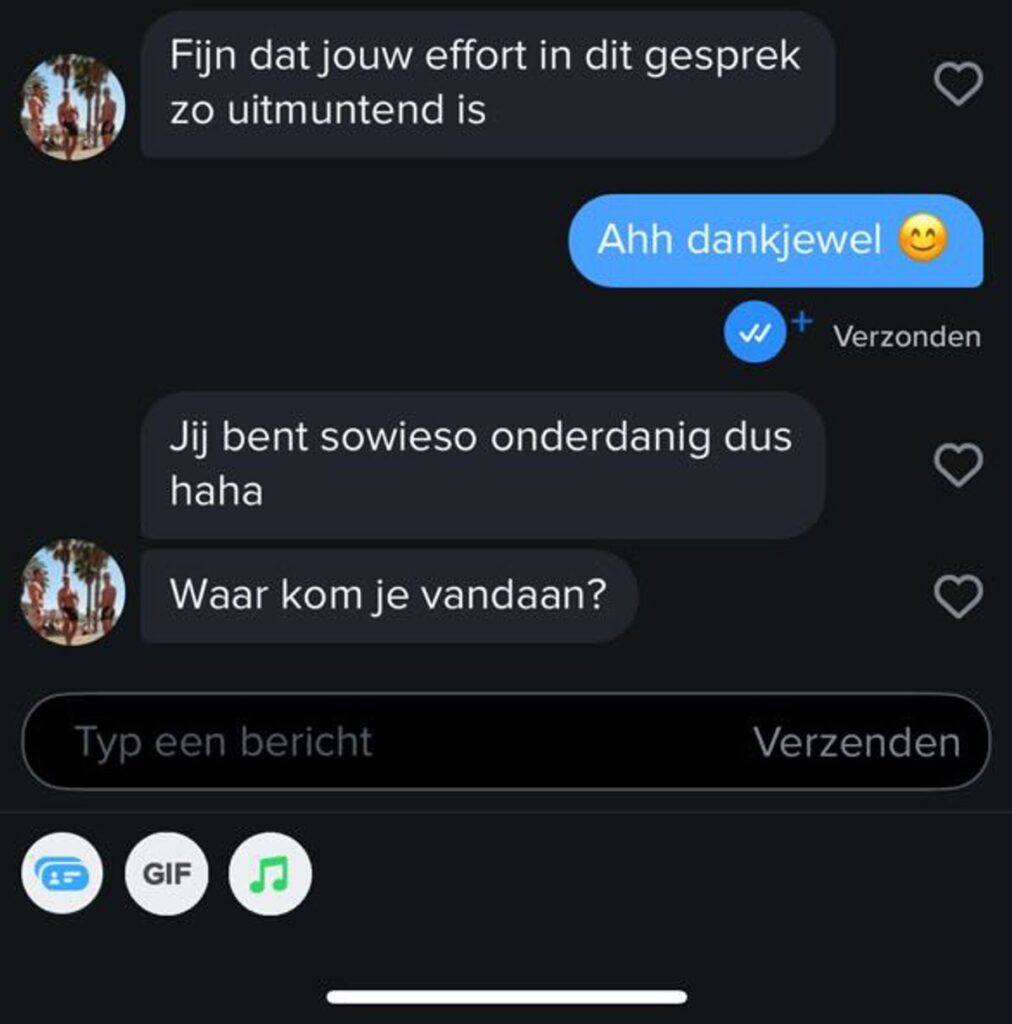Tap the read receipts double-check icon
Image resolution: width=1012 pixels, height=1024 pixels.
(x=755, y=333)
